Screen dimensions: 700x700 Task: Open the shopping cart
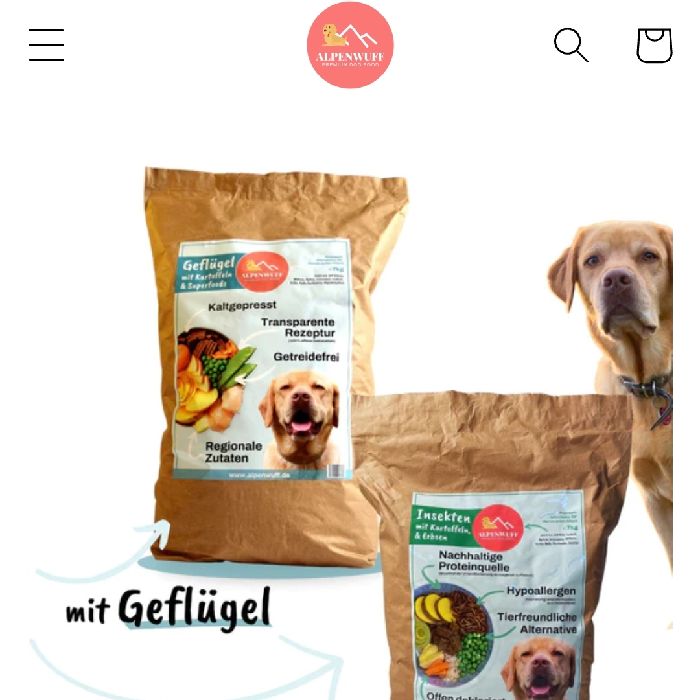654,45
